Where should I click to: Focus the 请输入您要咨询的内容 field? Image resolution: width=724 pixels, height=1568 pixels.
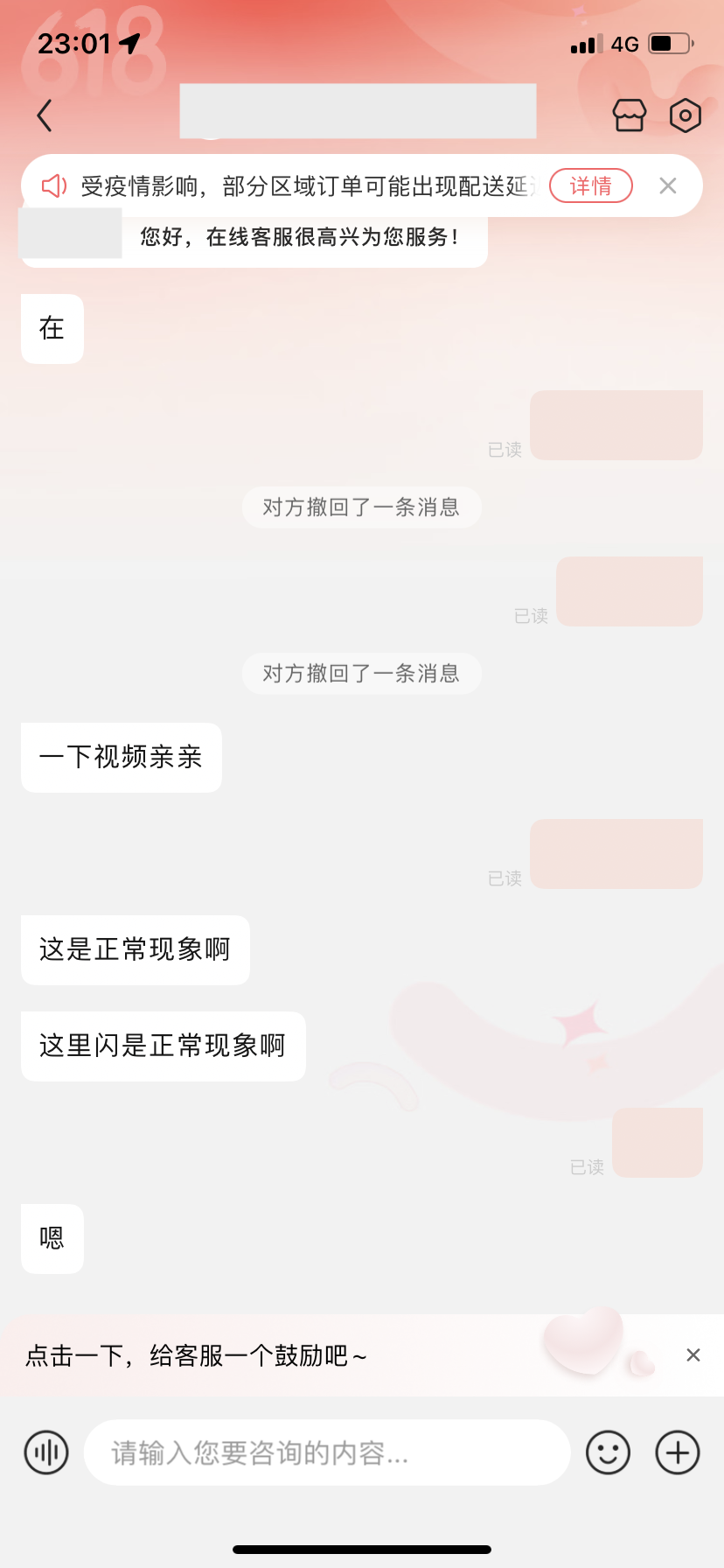327,1453
